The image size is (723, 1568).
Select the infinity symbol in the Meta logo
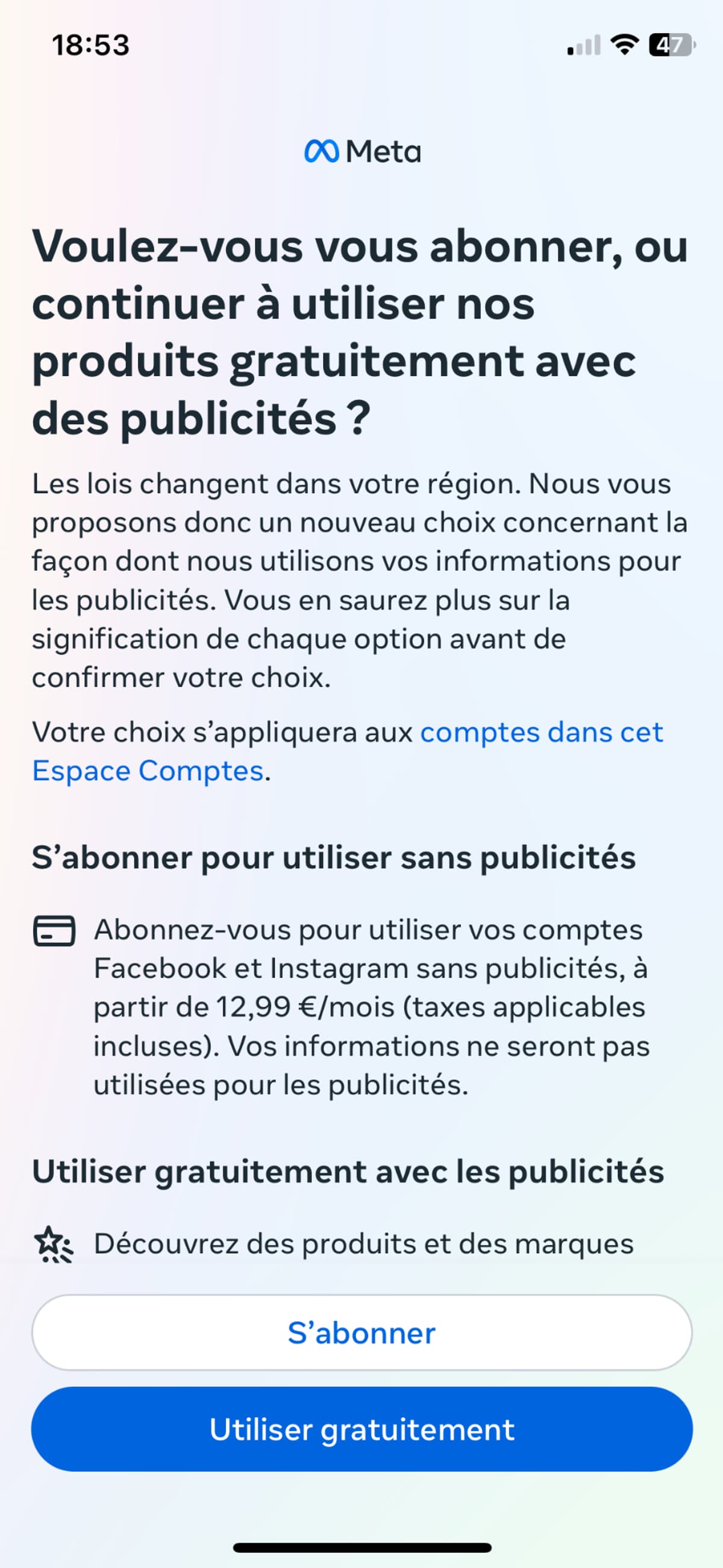pyautogui.click(x=323, y=153)
